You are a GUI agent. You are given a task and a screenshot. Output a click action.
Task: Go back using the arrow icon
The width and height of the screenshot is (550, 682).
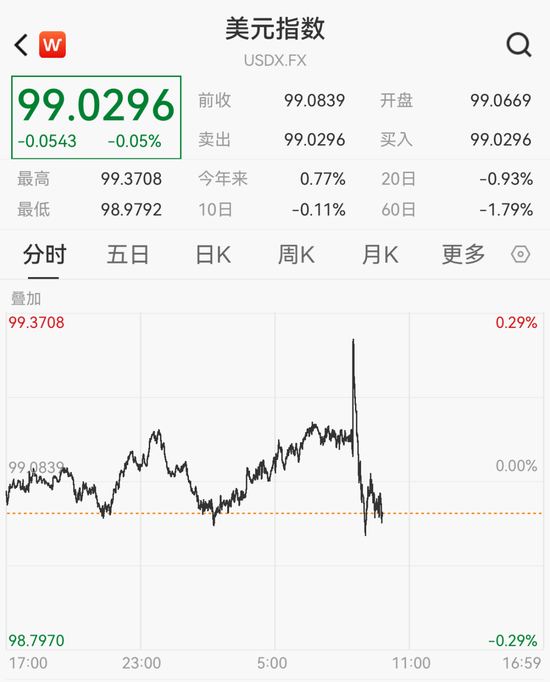pyautogui.click(x=21, y=45)
